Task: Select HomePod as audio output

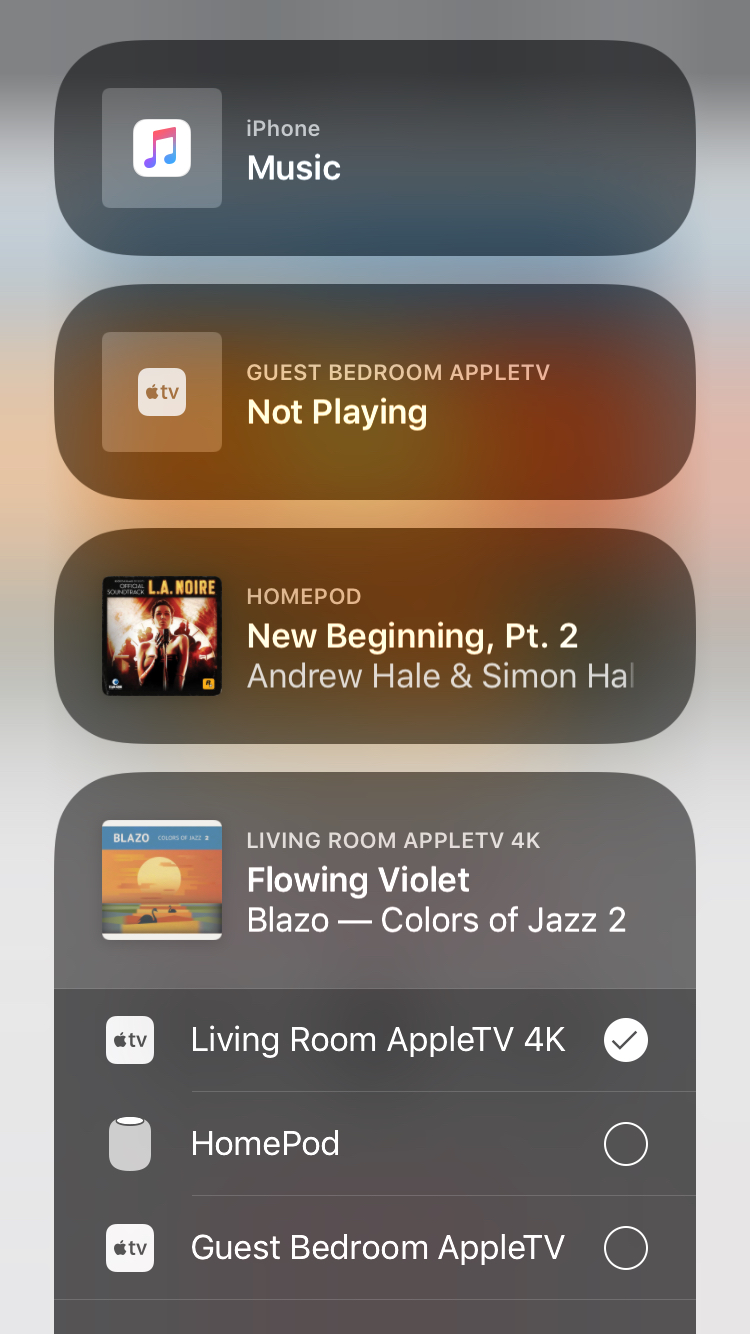Action: pos(625,1144)
